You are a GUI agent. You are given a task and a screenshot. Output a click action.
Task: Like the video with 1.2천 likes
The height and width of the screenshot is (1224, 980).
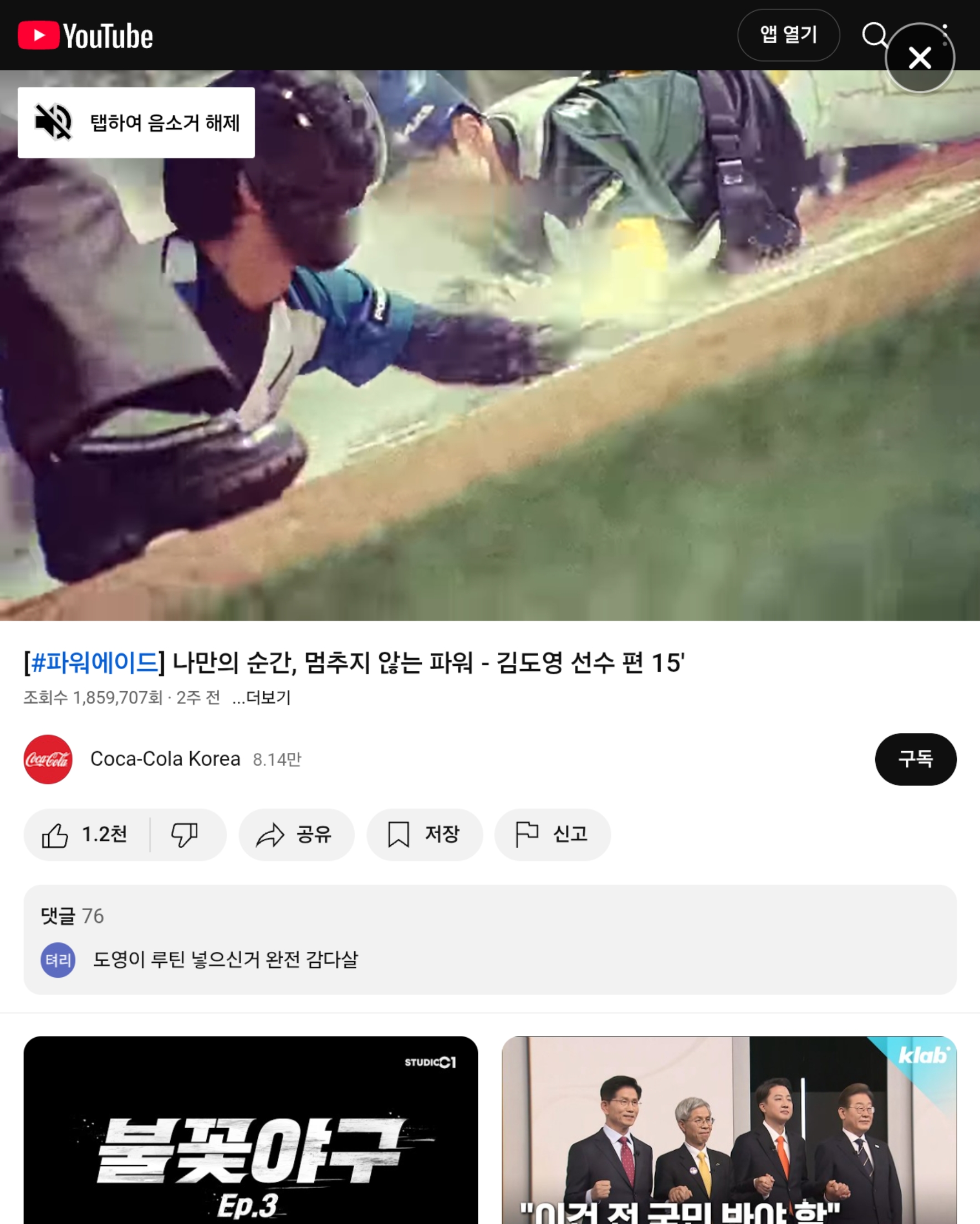click(x=85, y=834)
